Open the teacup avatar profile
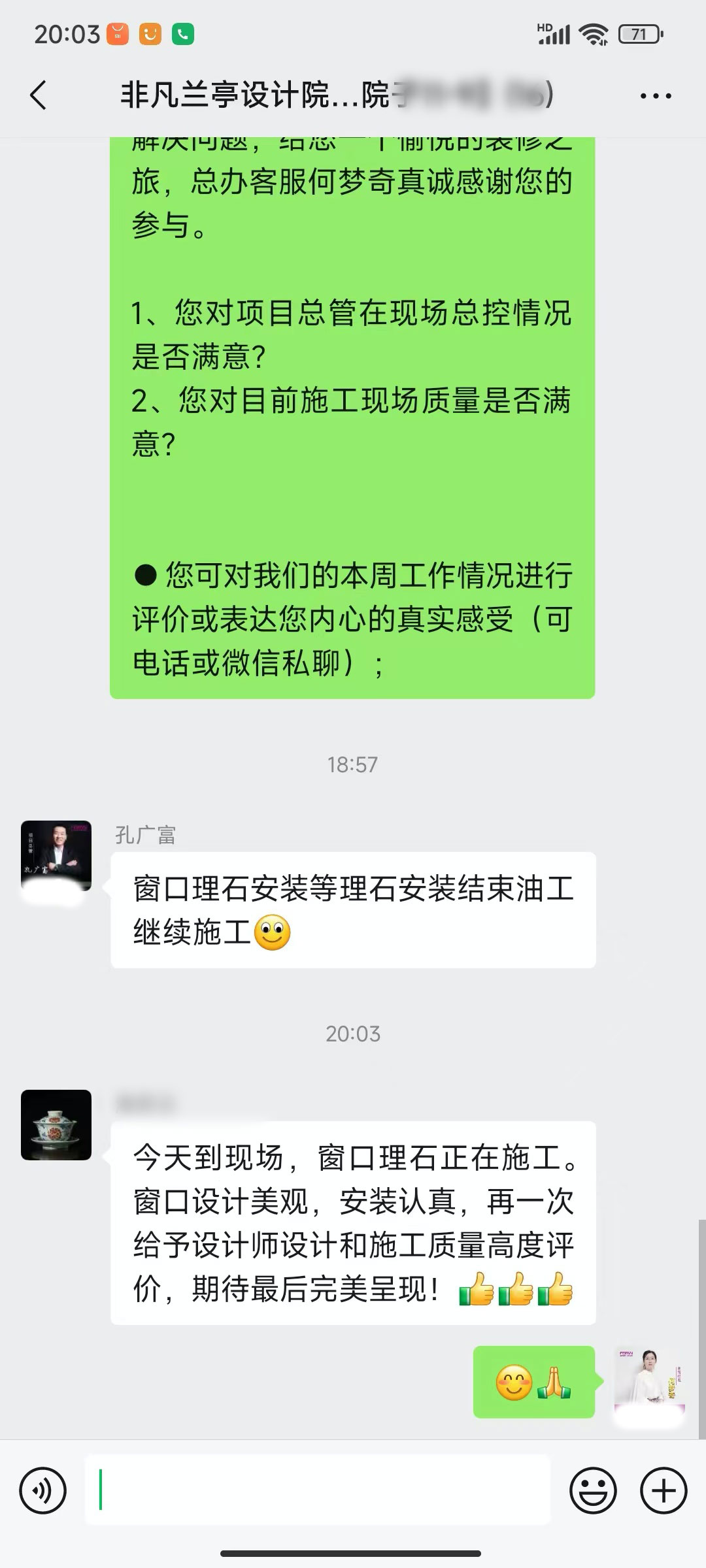Image resolution: width=706 pixels, height=1568 pixels. point(56,1125)
